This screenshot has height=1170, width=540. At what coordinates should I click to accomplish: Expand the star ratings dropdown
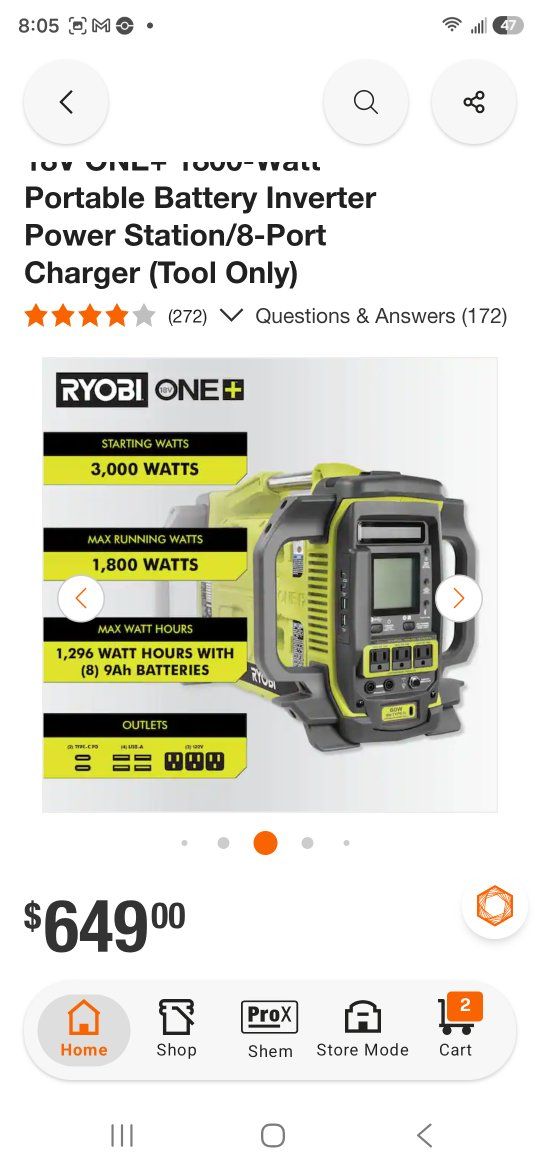pyautogui.click(x=232, y=316)
